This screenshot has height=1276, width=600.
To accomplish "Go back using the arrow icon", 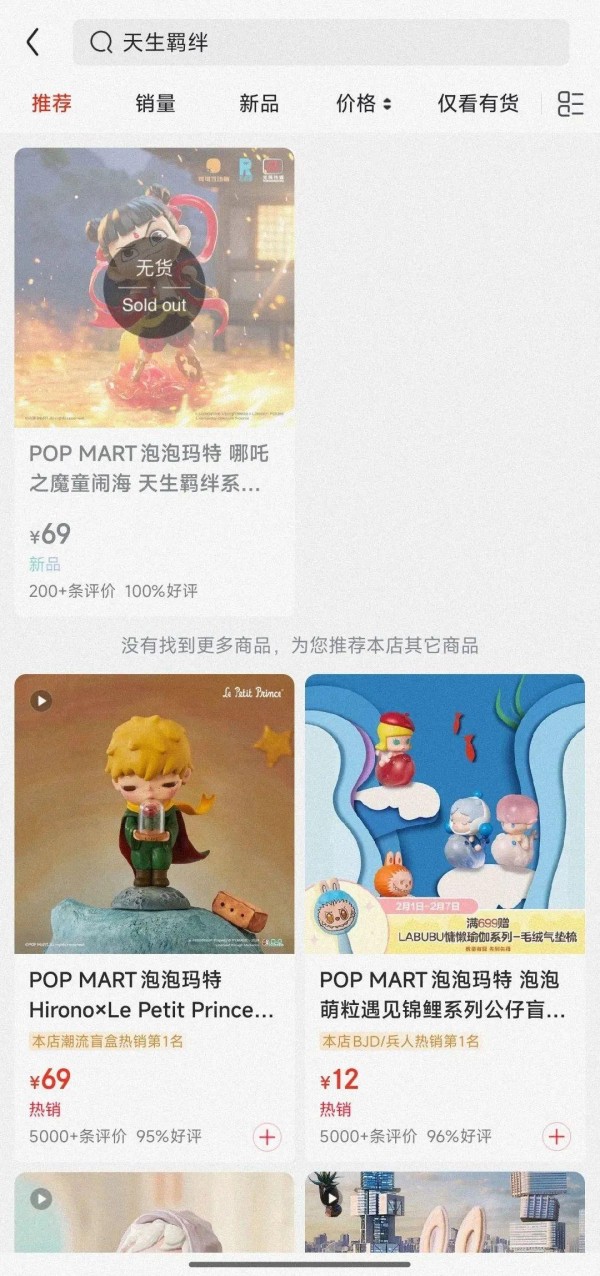I will [x=33, y=42].
